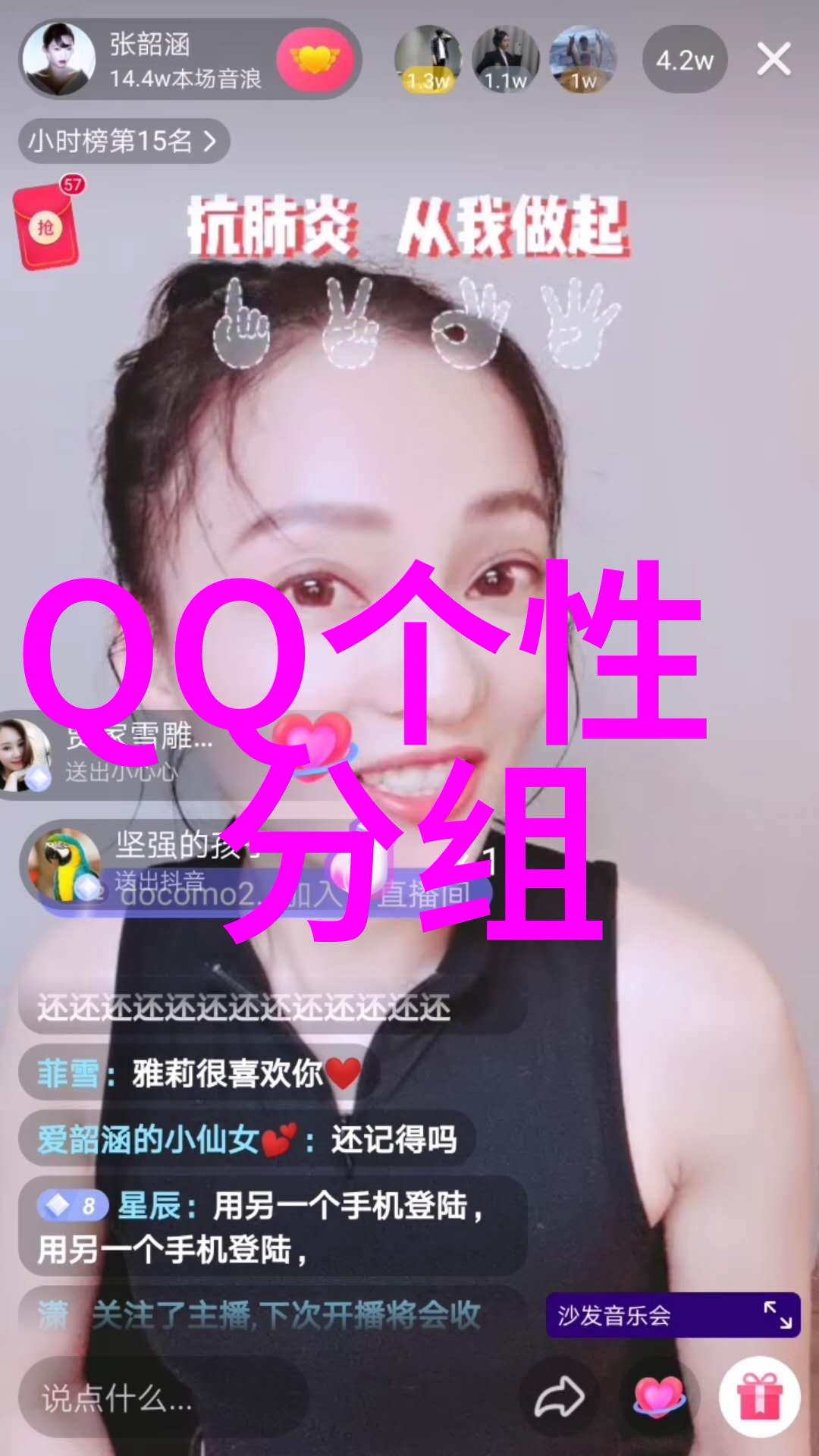Open 菲雪's comment 雅莉很喜欢你
The height and width of the screenshot is (1456, 819).
(199, 1073)
